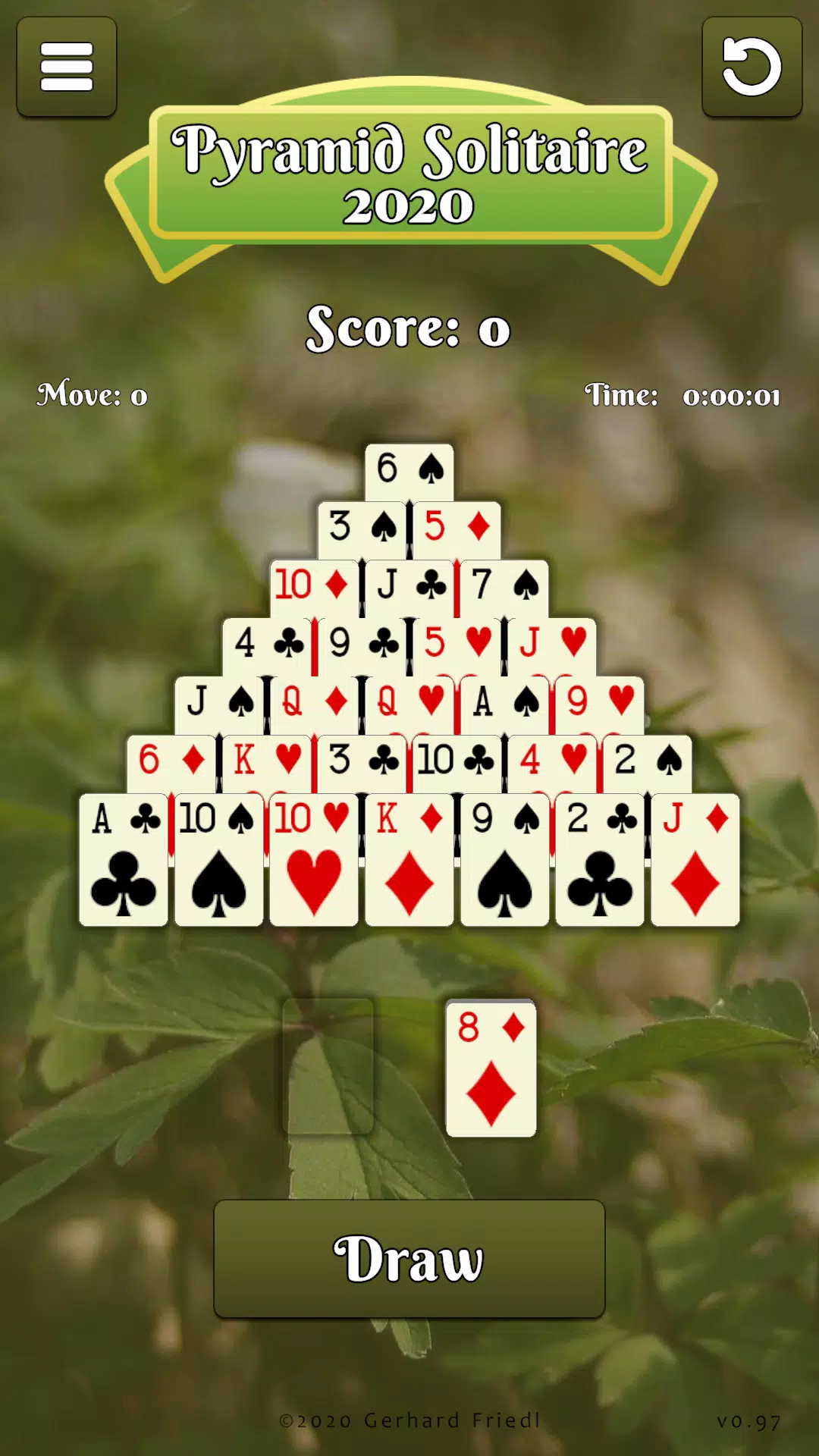Remove the King of diamonds card
This screenshot has width=819, height=1456.
(x=409, y=861)
